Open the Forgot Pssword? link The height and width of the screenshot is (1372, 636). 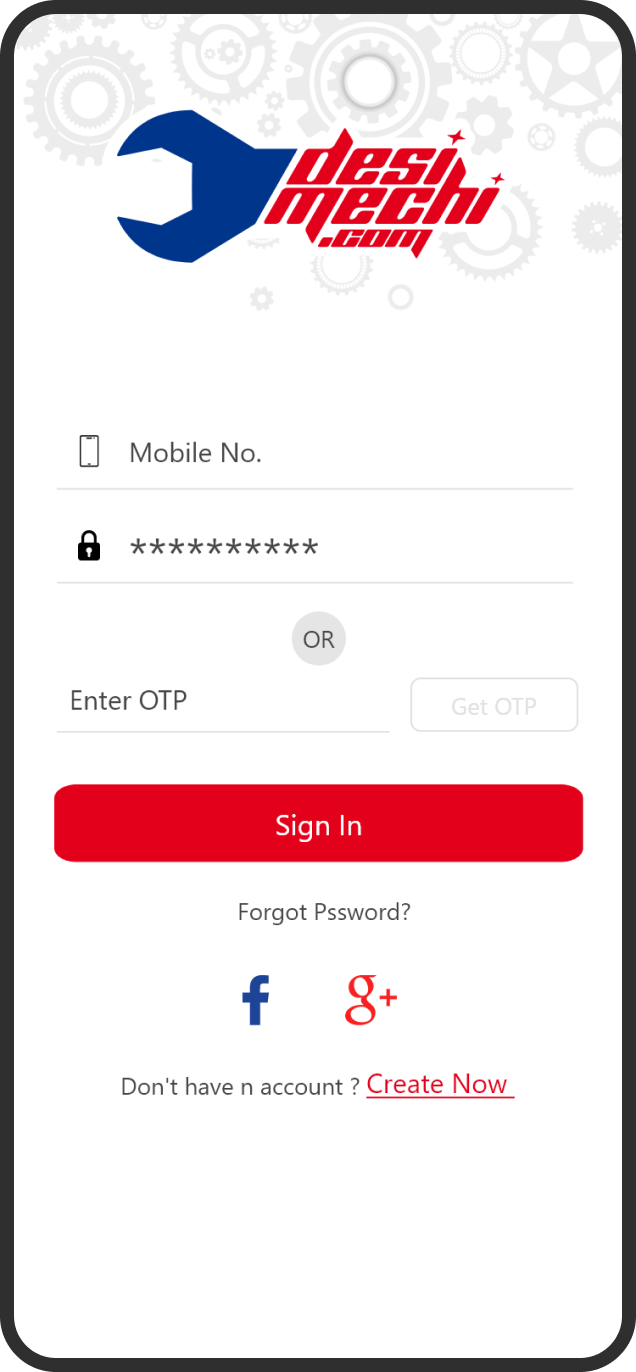coord(324,912)
